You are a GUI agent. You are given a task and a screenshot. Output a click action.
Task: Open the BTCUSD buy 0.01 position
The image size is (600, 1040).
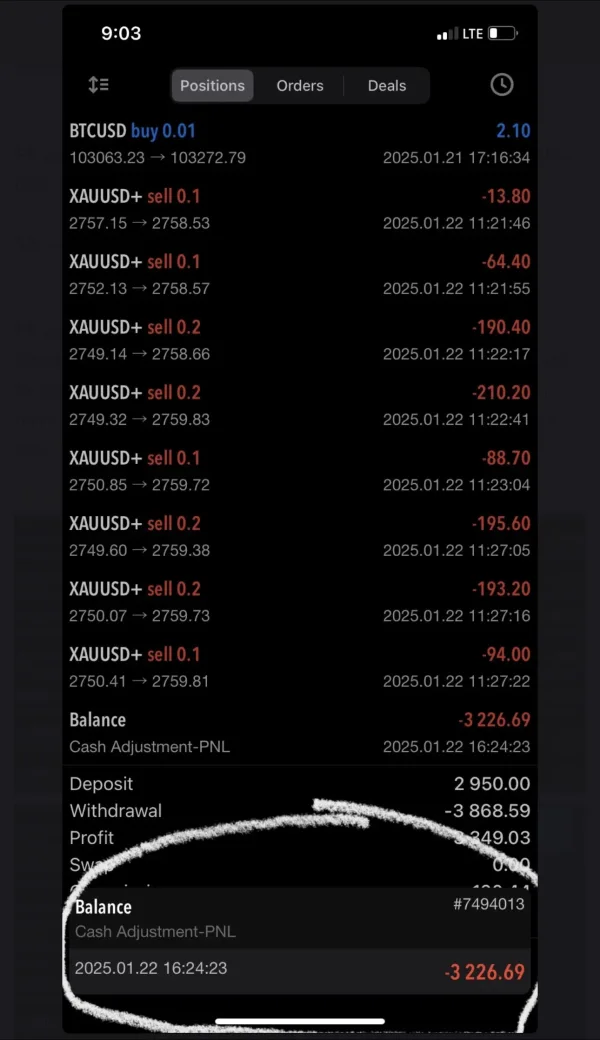click(x=300, y=144)
